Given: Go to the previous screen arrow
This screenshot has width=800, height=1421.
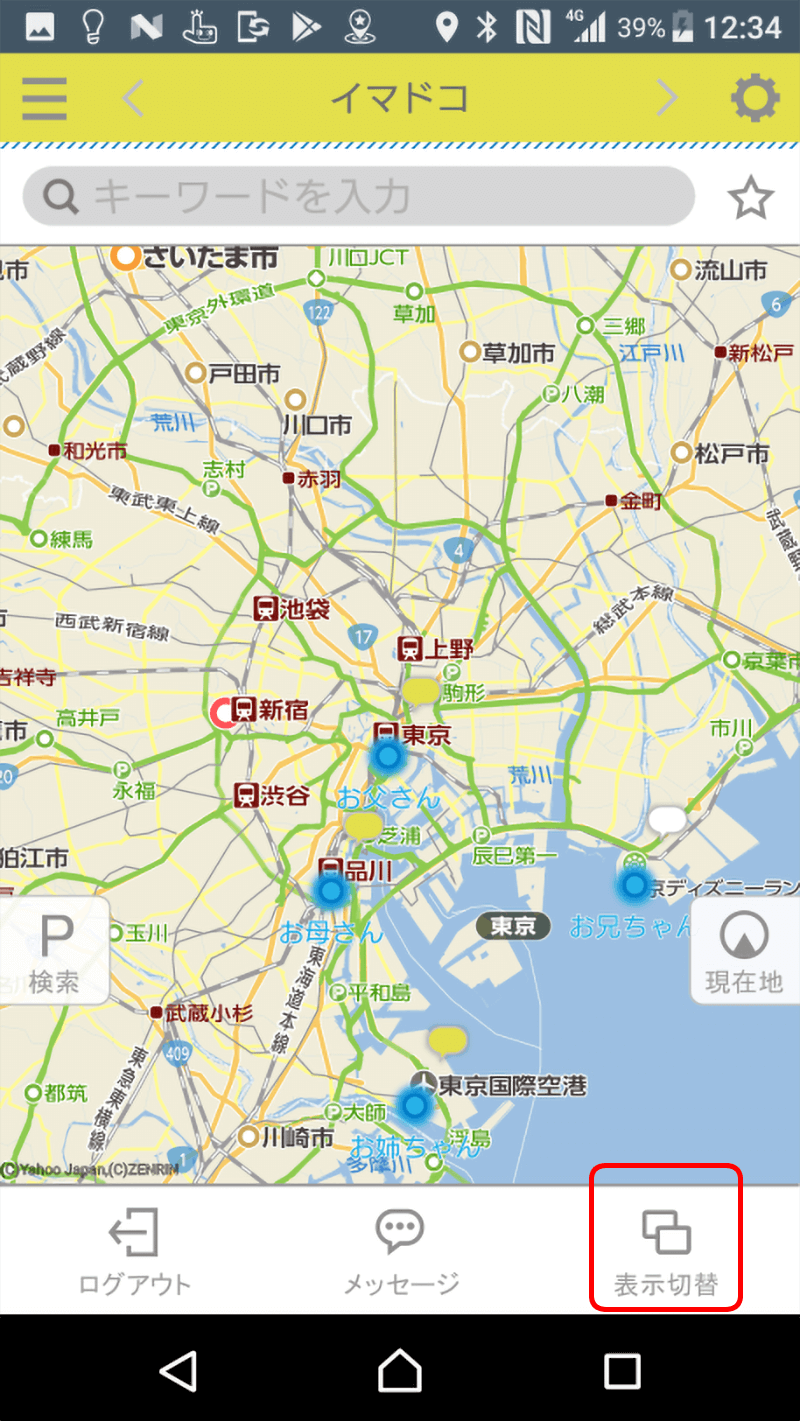Looking at the screenshot, I should coord(133,98).
